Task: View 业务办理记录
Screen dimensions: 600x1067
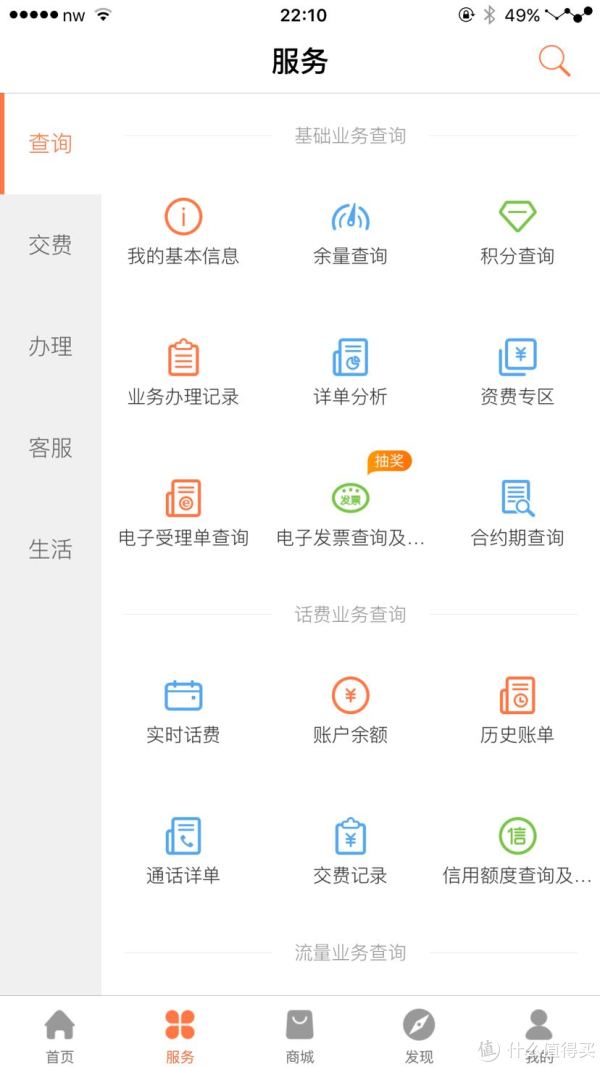Action: [x=183, y=372]
